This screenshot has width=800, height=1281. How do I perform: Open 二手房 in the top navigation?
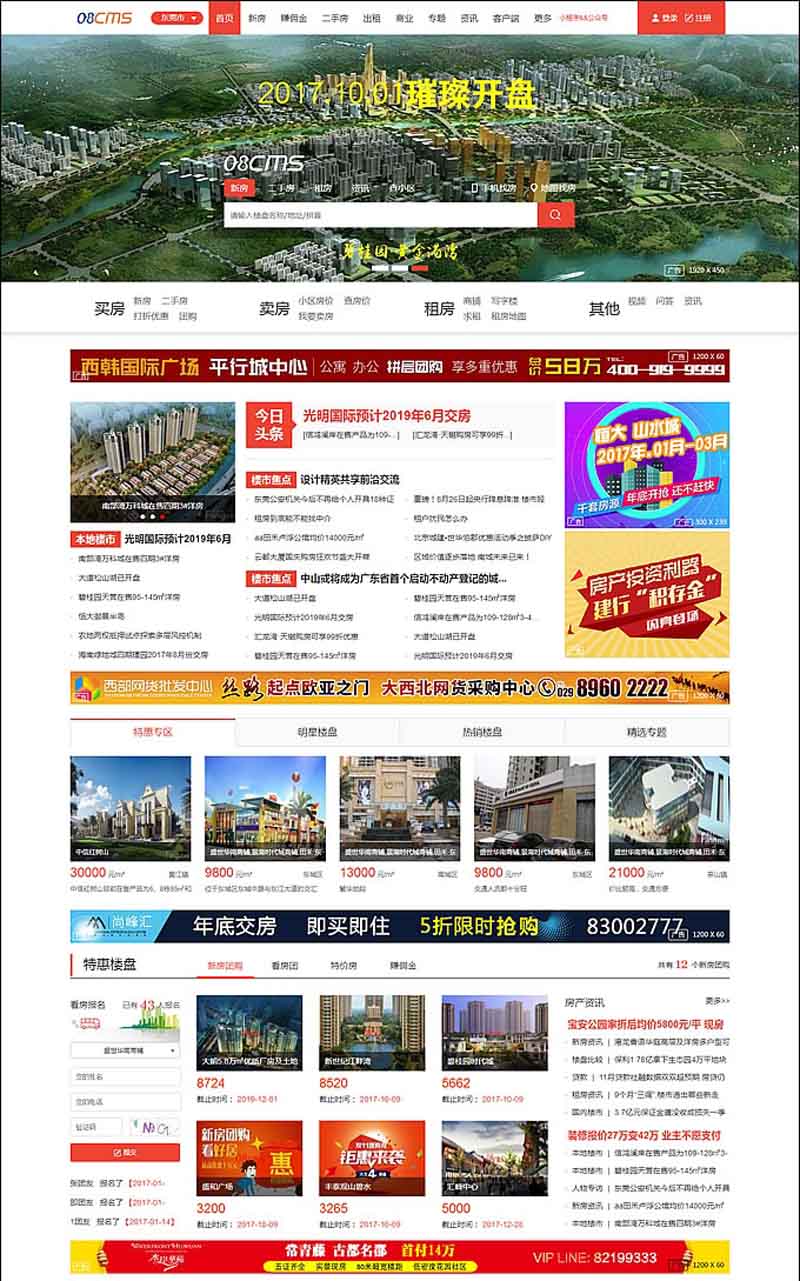tap(334, 18)
